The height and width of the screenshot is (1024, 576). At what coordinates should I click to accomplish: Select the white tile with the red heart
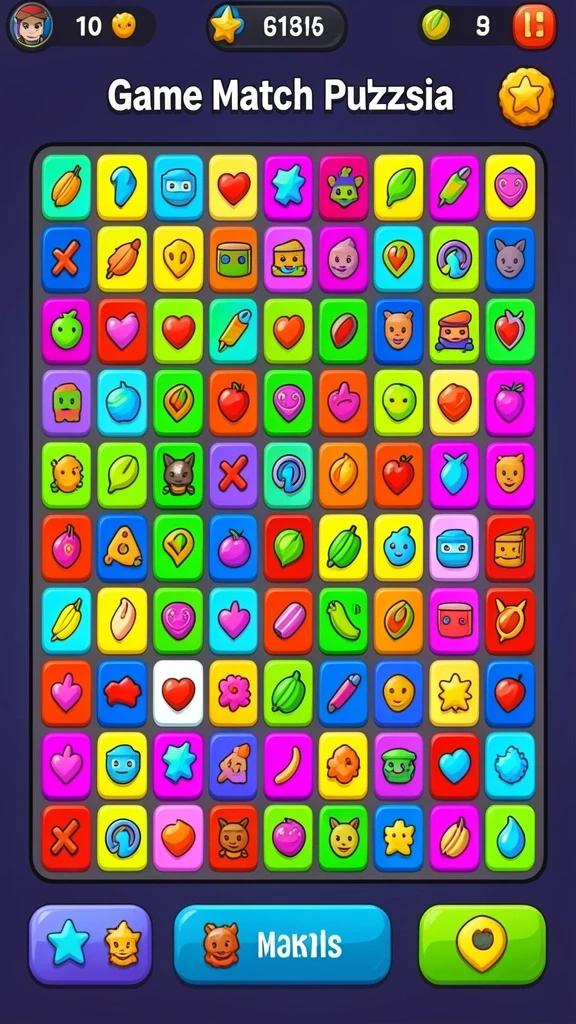click(178, 693)
